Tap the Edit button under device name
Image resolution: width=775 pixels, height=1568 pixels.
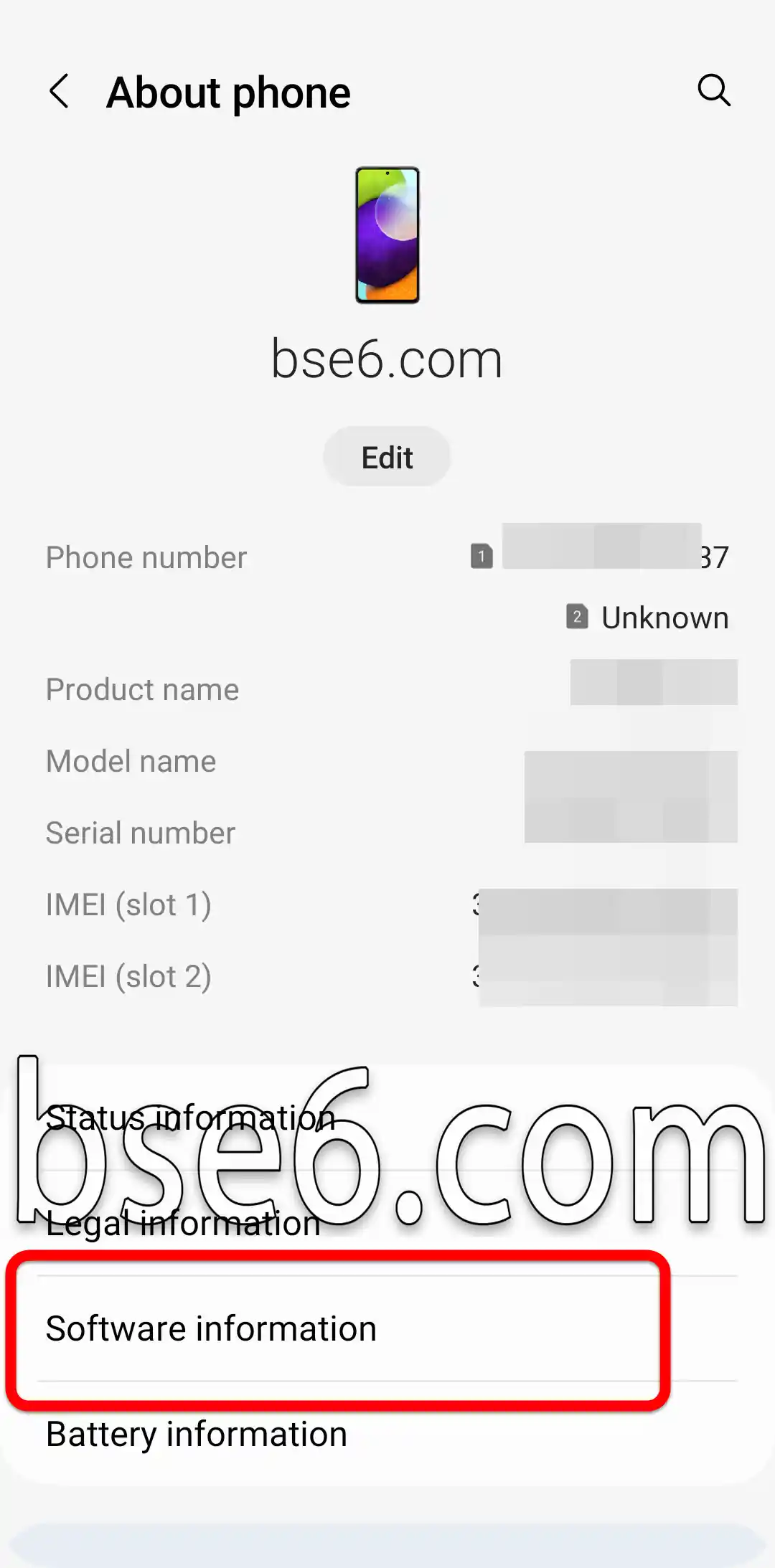[x=387, y=457]
